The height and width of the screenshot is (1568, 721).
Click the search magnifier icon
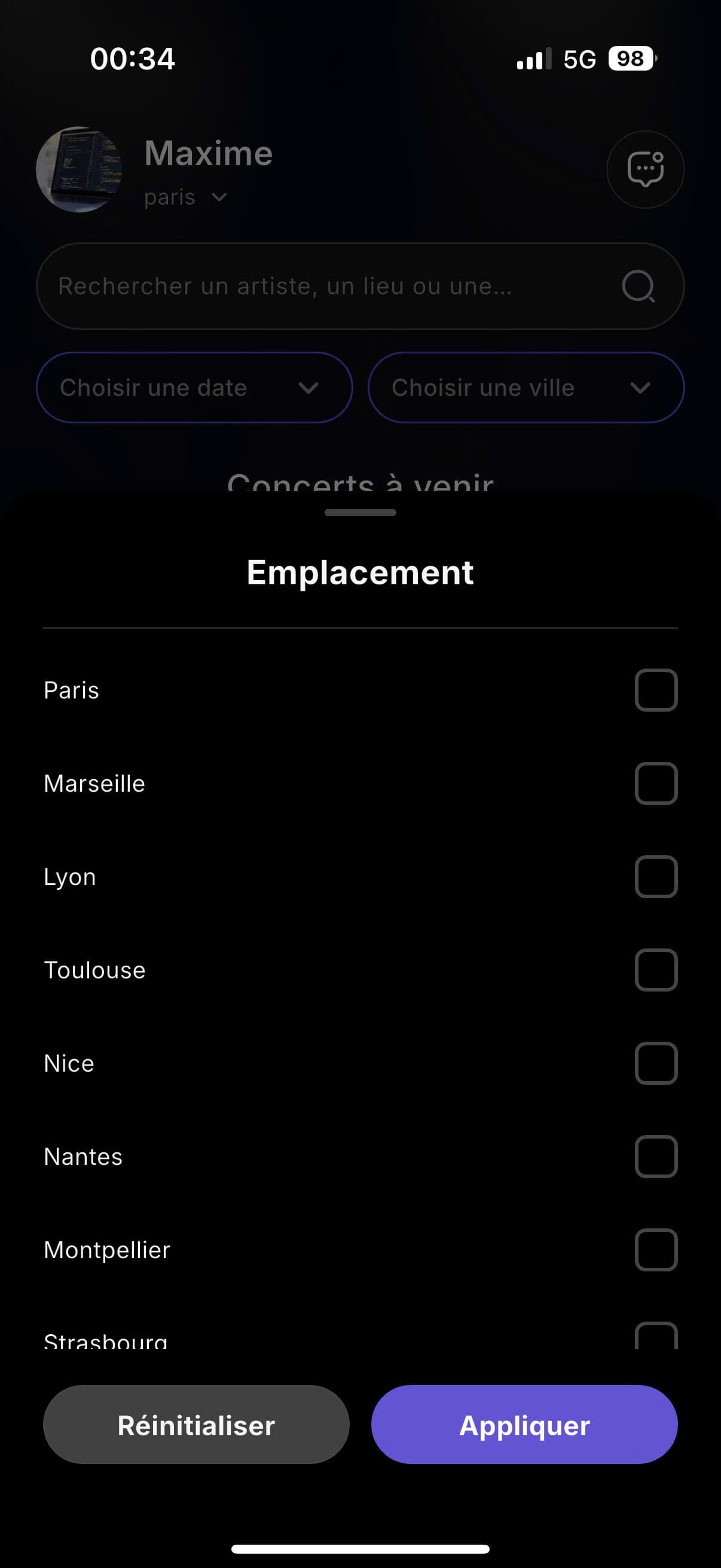click(x=638, y=286)
